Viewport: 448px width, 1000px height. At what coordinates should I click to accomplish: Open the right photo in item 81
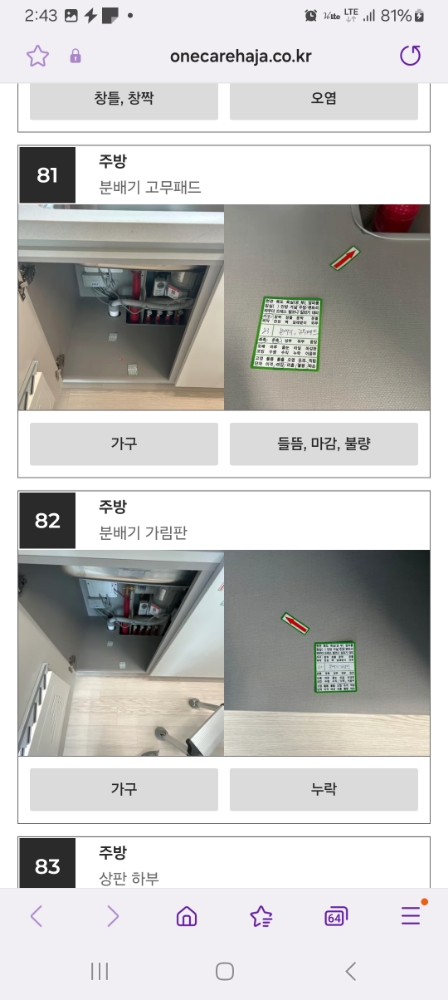(327, 307)
